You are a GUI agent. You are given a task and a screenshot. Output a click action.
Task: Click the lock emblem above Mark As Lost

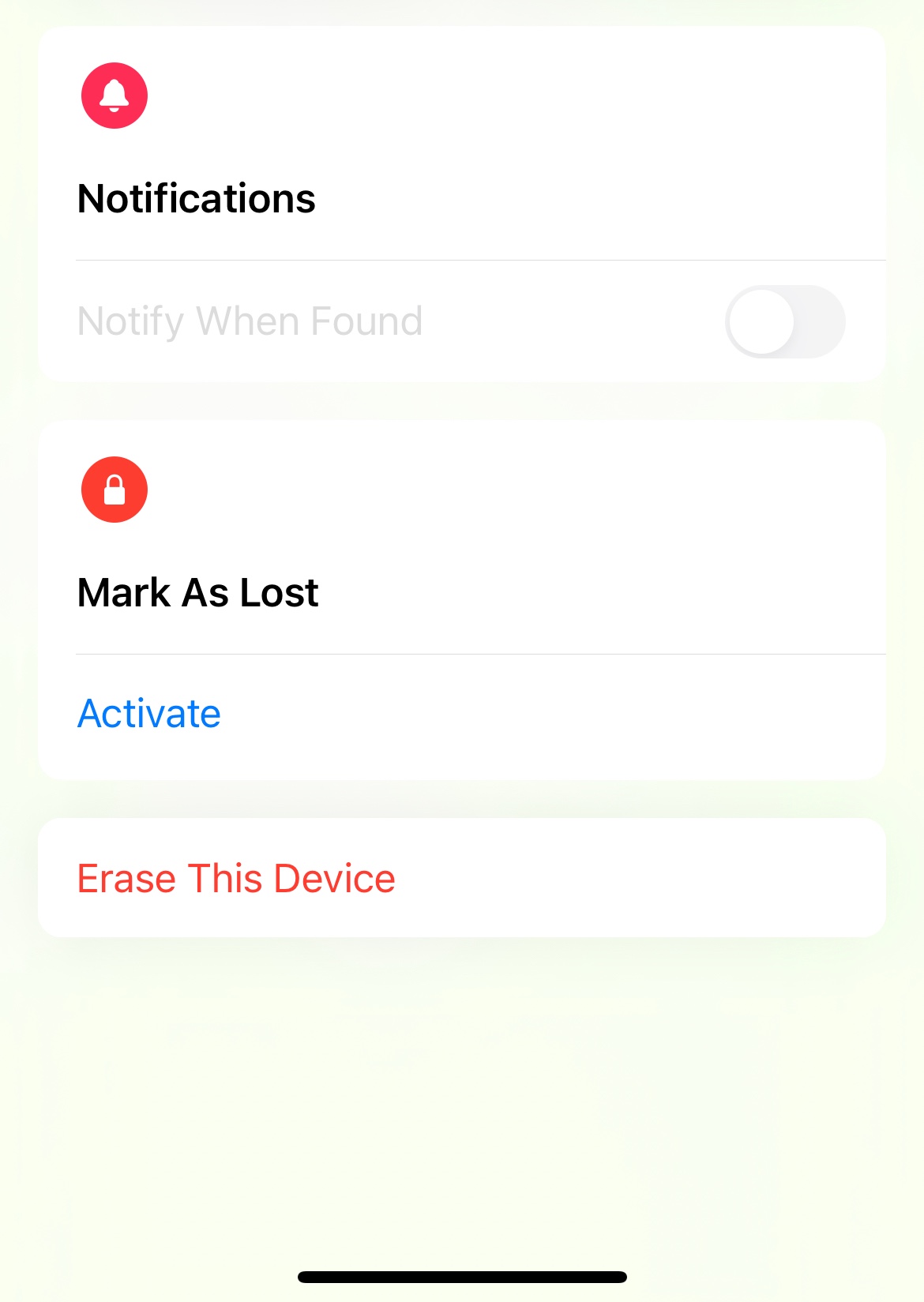tap(115, 489)
